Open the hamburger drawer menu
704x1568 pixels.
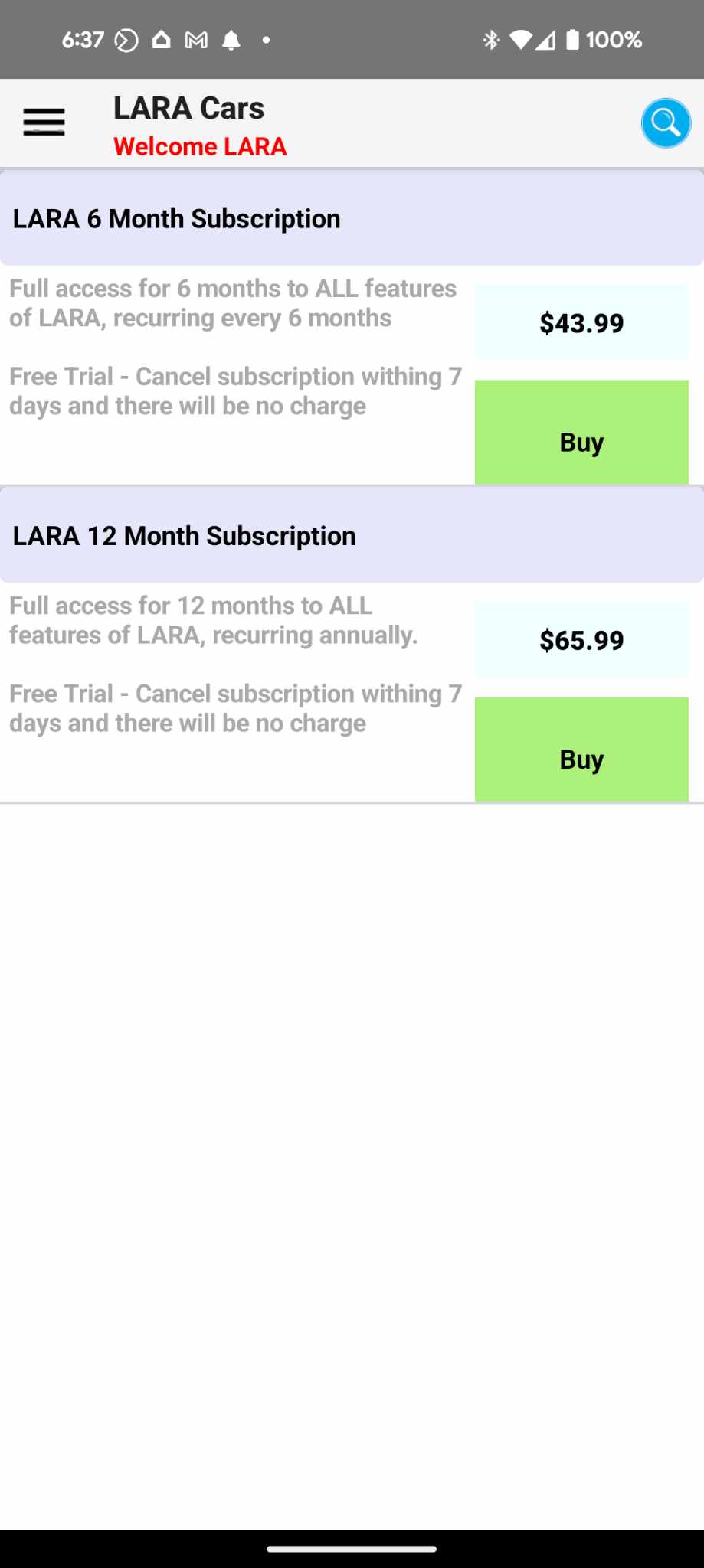coord(44,122)
